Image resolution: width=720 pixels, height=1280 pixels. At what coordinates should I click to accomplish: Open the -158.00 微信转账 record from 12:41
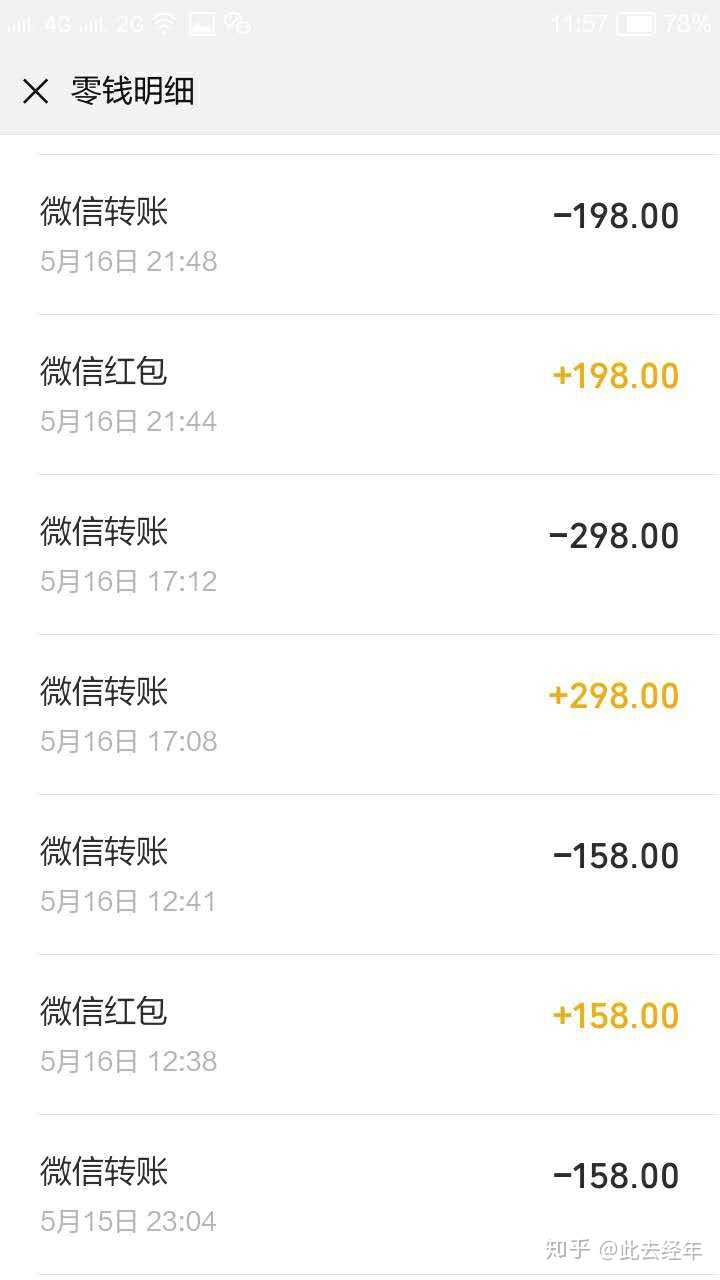click(x=360, y=875)
